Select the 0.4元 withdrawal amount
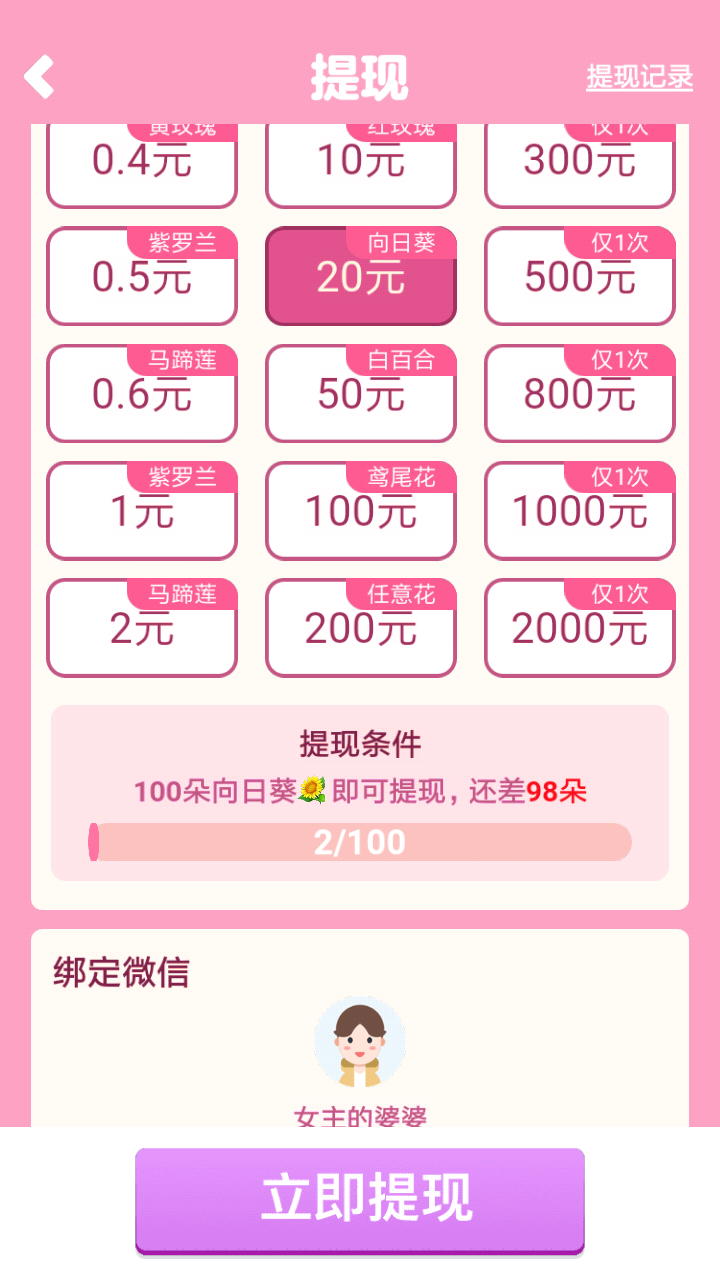The height and width of the screenshot is (1280, 720). click(x=141, y=164)
